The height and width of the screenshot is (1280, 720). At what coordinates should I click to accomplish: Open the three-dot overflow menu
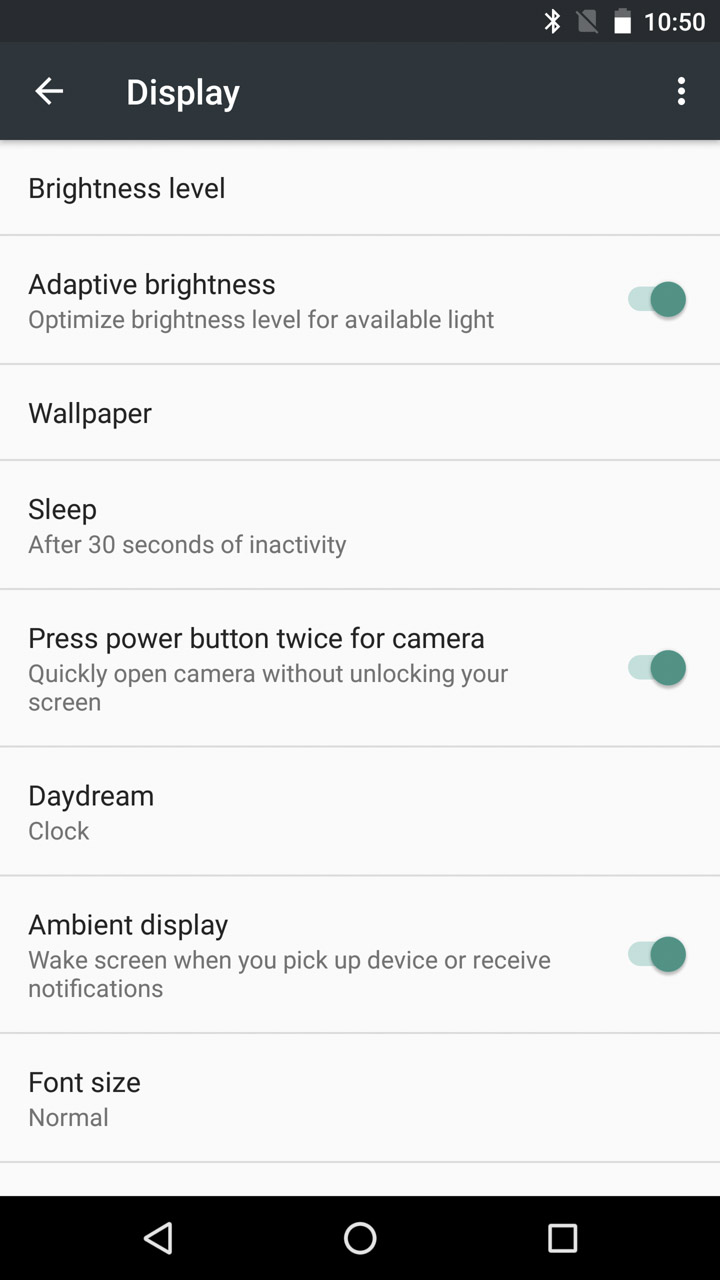[x=681, y=91]
